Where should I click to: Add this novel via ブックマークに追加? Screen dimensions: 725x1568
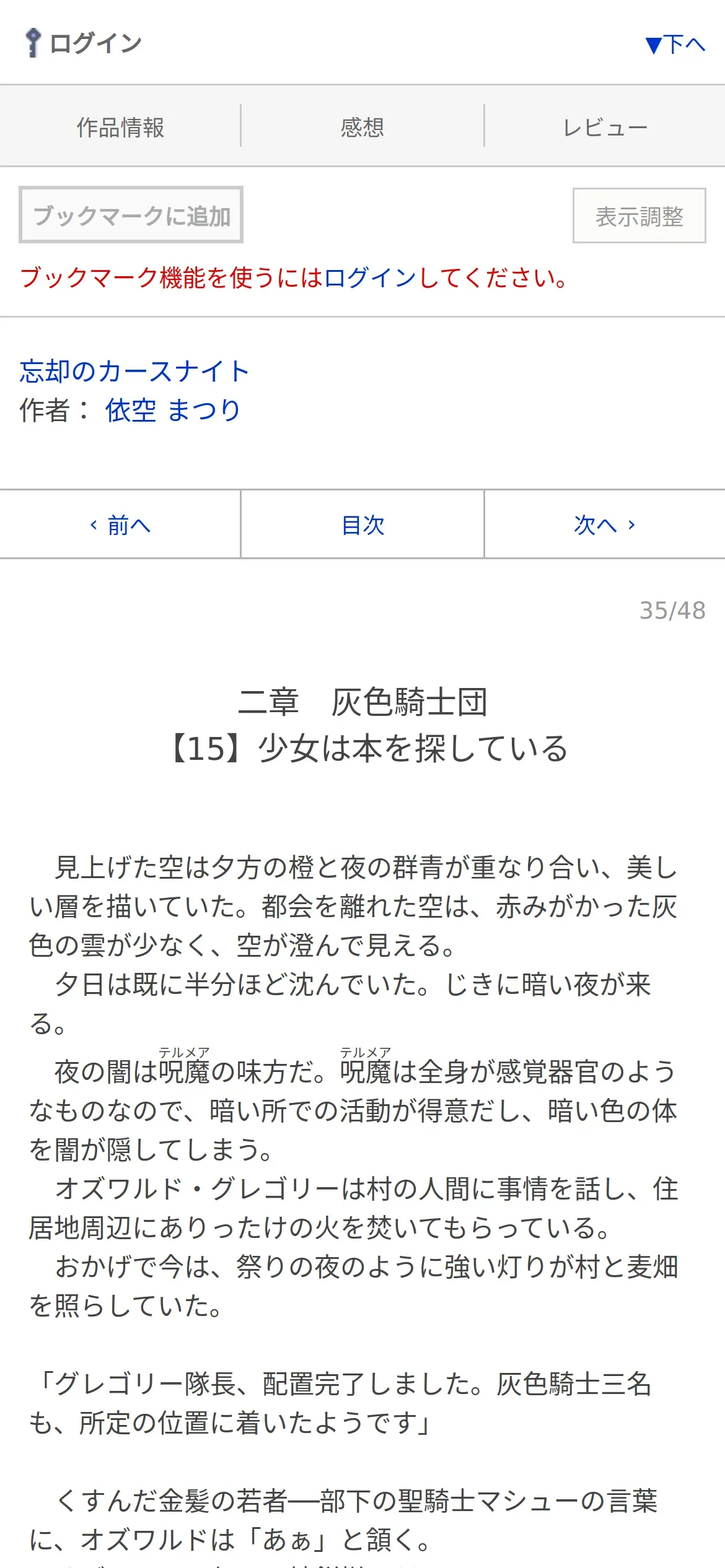tap(131, 215)
